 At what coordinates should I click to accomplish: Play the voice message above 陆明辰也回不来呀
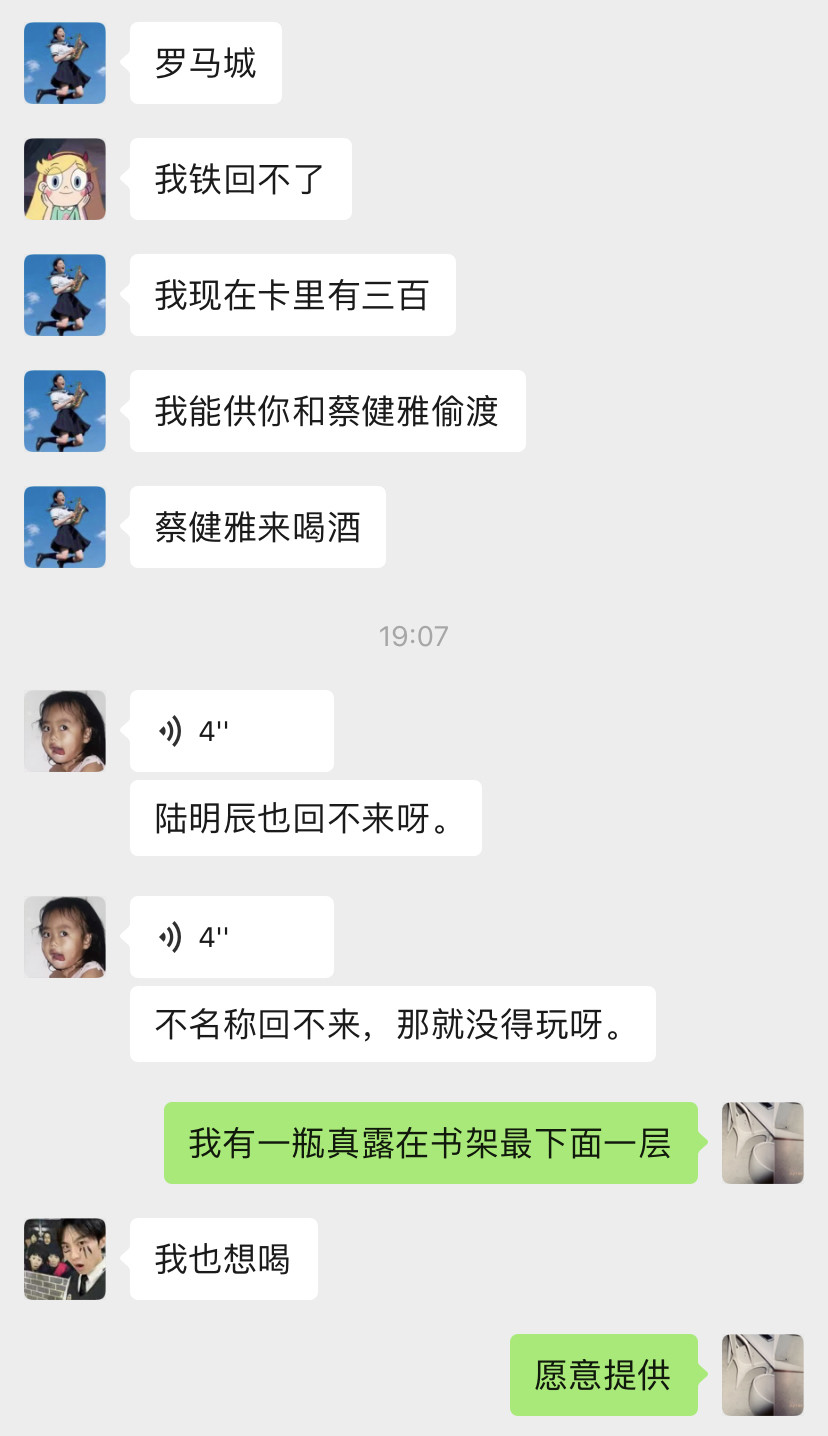(231, 731)
